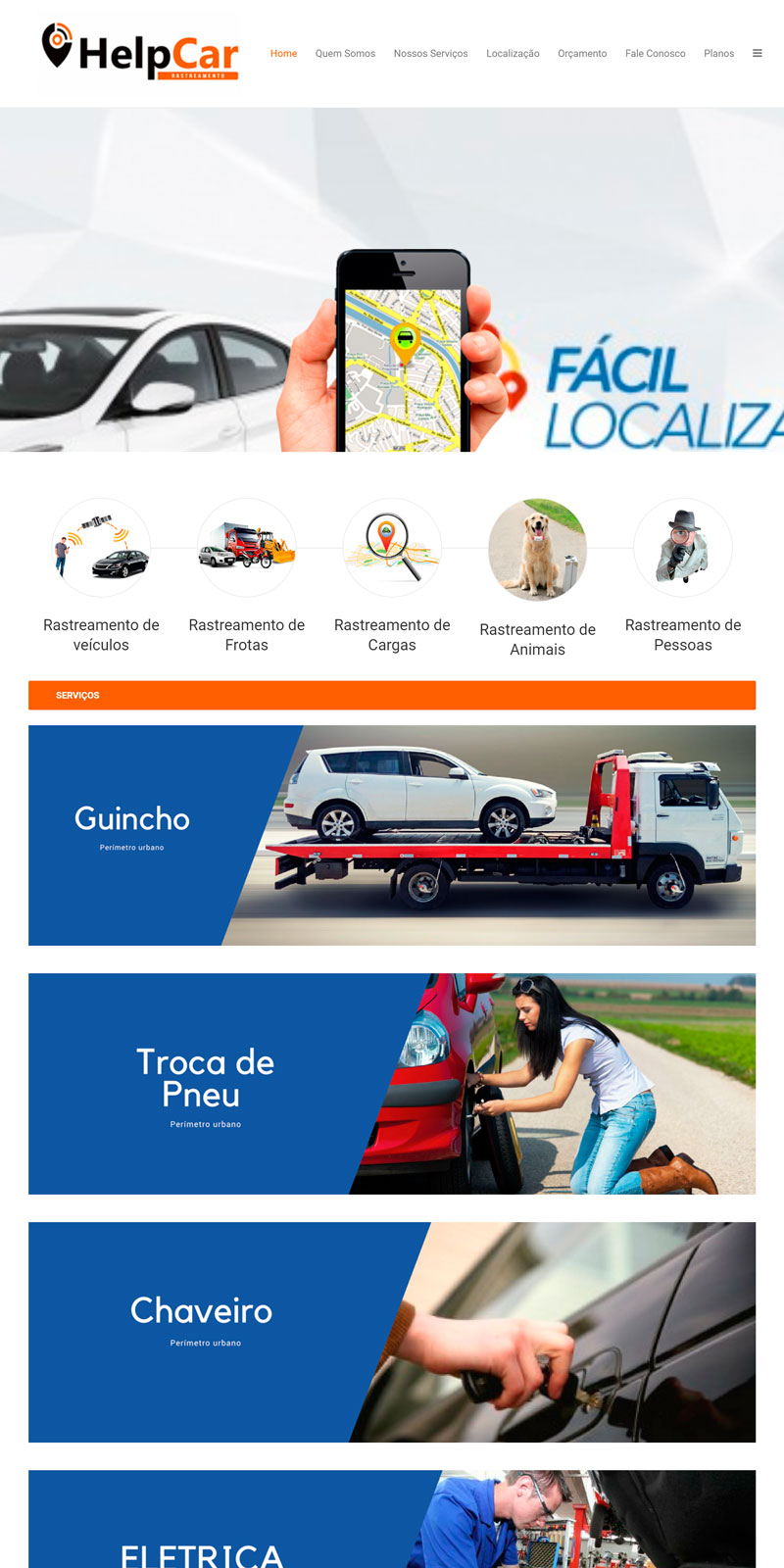Go to Quem Somos page
This screenshot has width=784, height=1568.
click(x=345, y=54)
